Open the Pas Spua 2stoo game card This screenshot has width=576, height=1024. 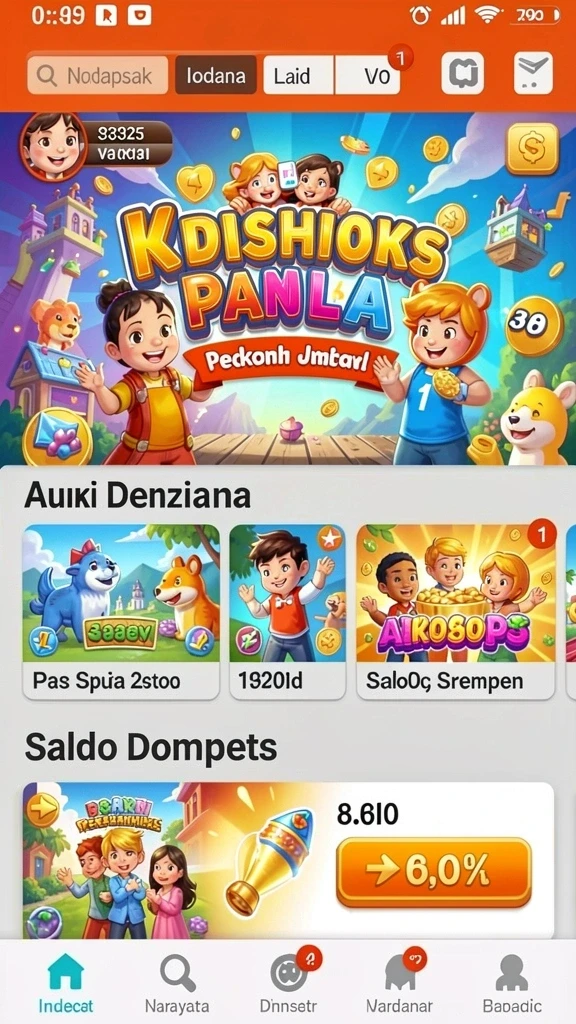point(121,612)
